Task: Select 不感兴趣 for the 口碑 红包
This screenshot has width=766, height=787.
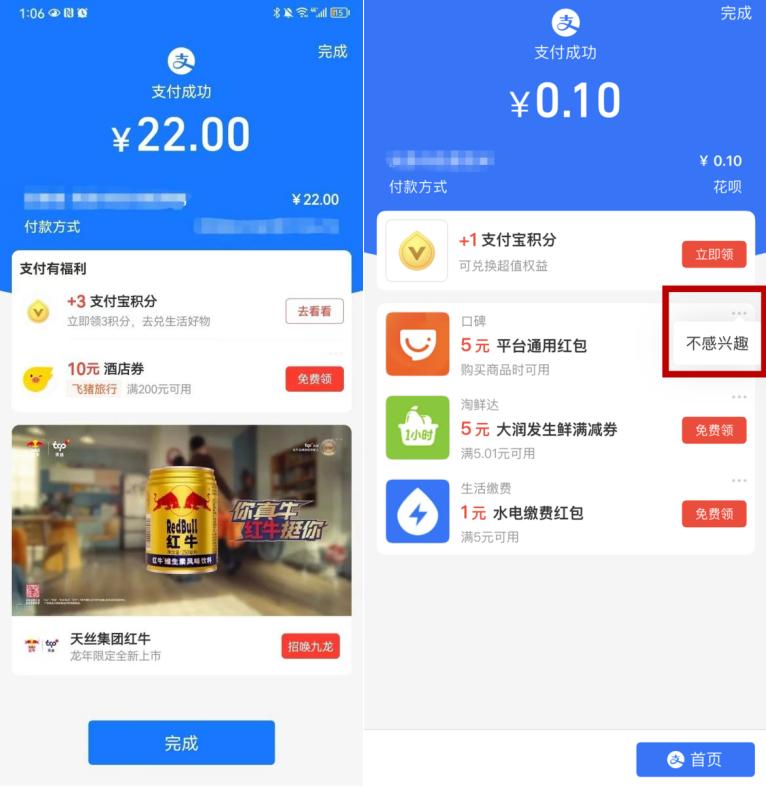Action: (x=716, y=343)
